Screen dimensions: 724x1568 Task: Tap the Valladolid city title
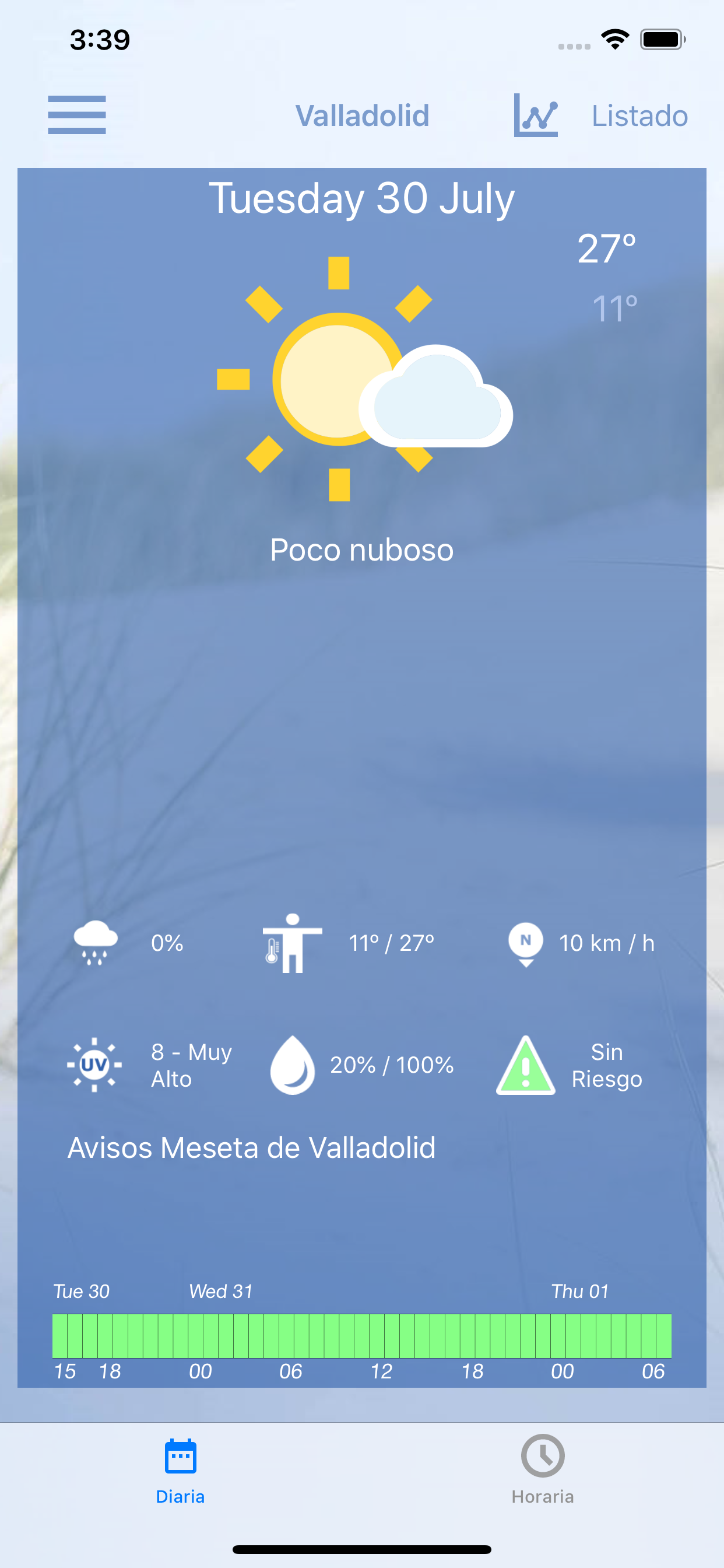(363, 115)
